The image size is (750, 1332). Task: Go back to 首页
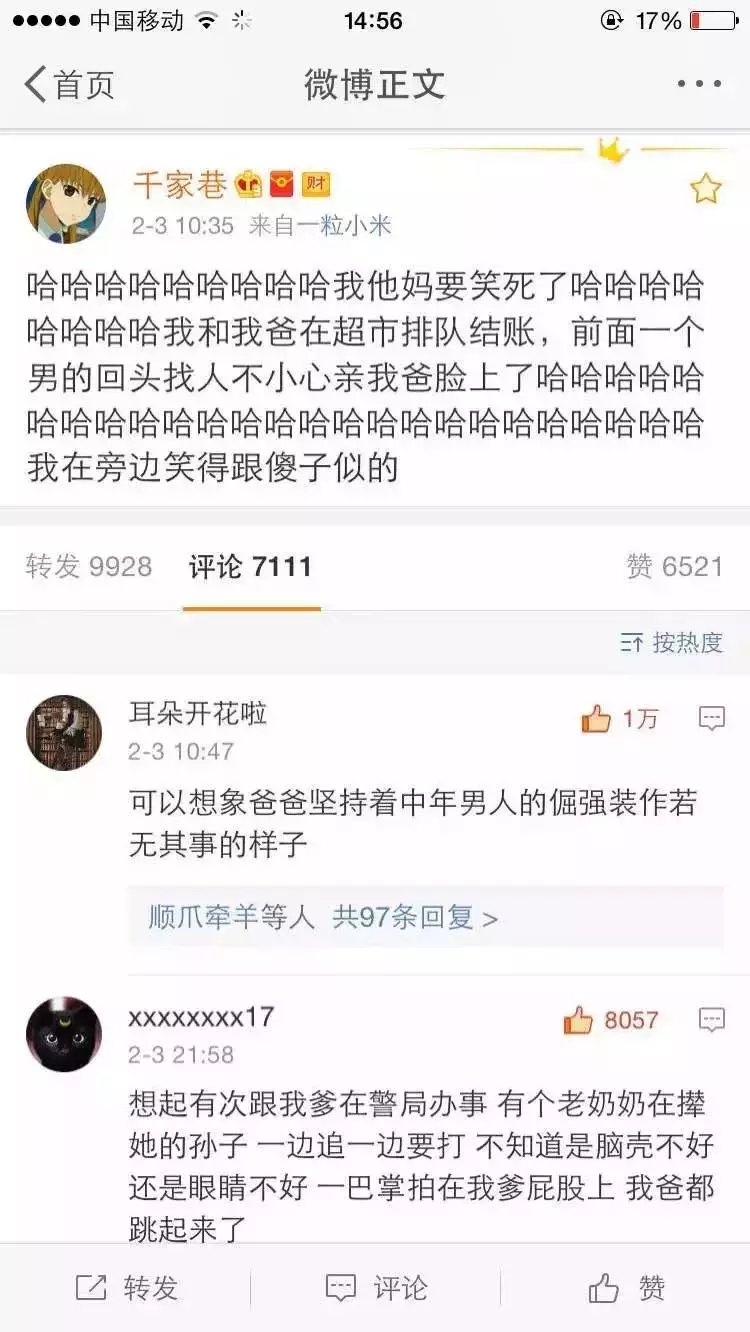(68, 84)
